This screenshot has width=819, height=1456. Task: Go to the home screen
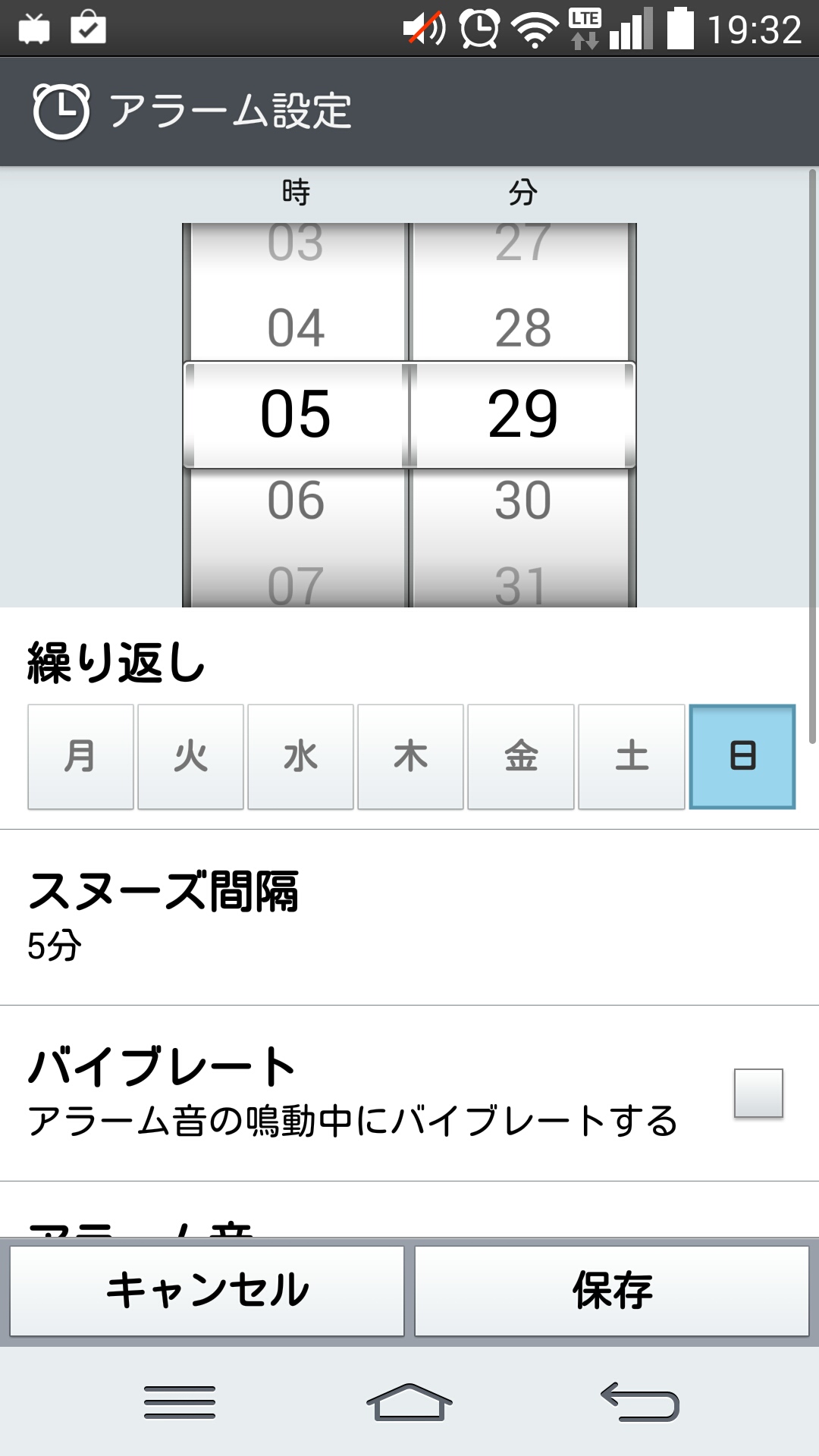(x=409, y=1401)
